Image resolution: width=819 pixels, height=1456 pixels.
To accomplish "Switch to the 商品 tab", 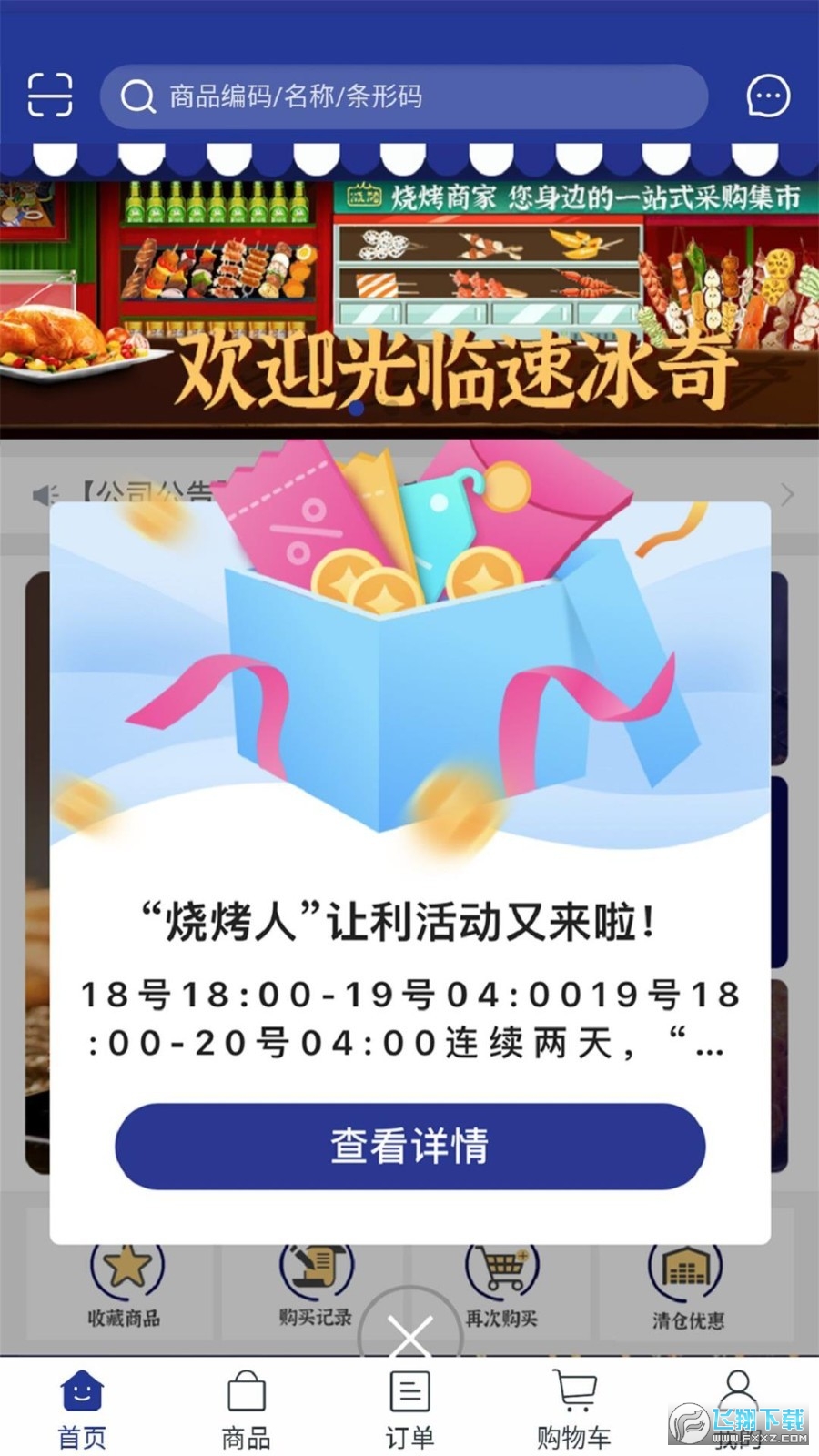I will click(246, 1410).
